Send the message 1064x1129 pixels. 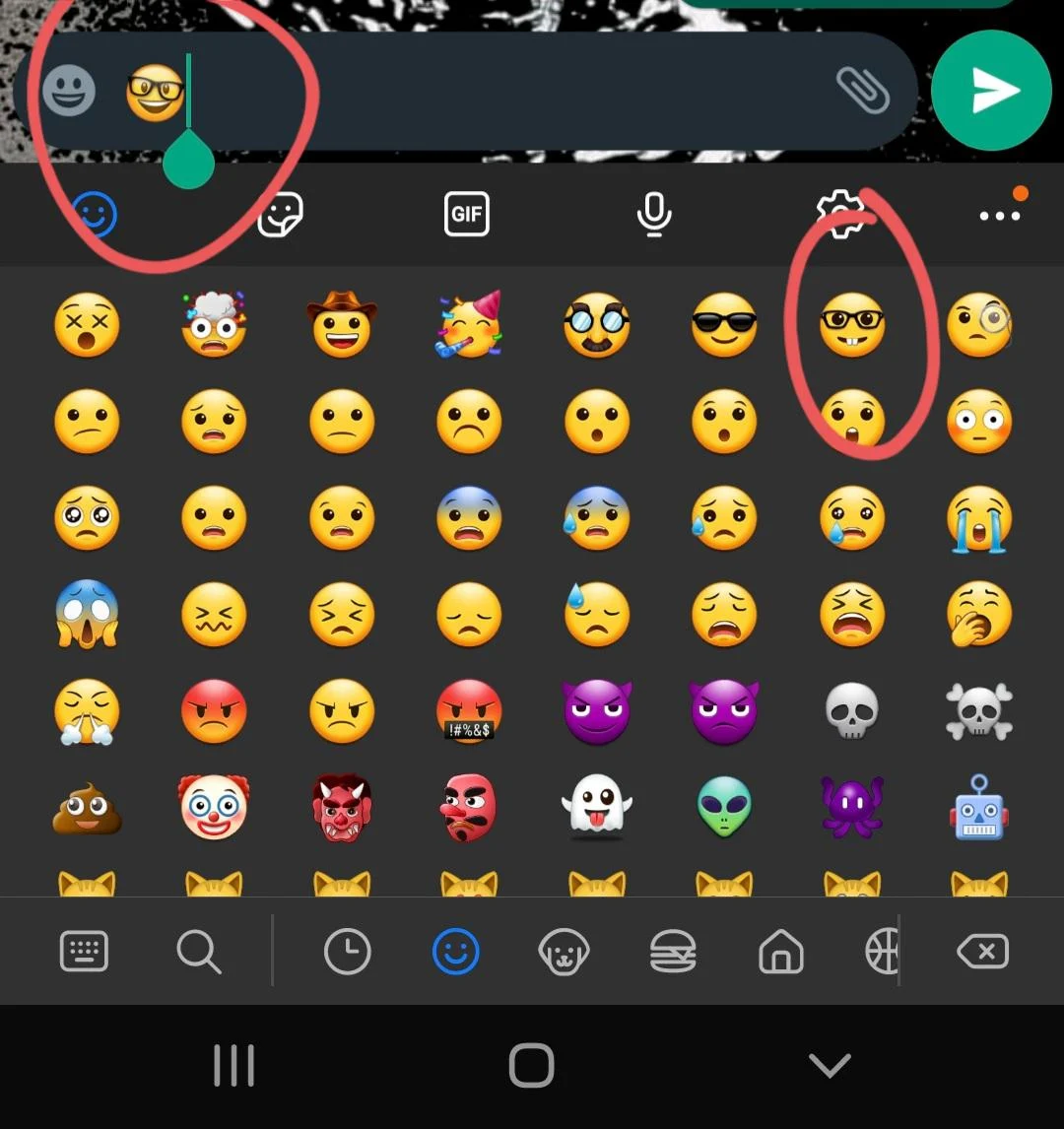pos(991,91)
